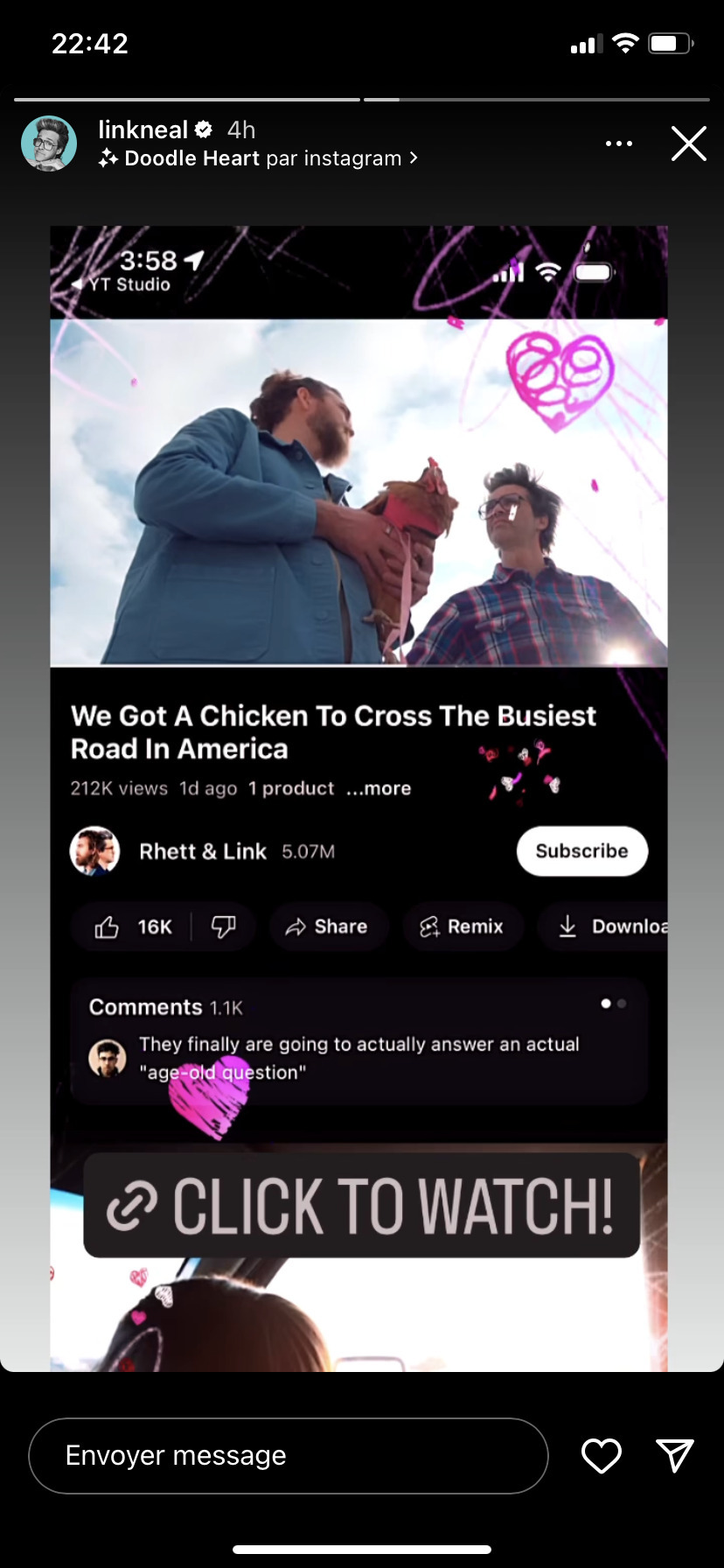Viewport: 724px width, 1568px height.
Task: Tap the Click to Watch link sticker
Action: pos(362,1205)
